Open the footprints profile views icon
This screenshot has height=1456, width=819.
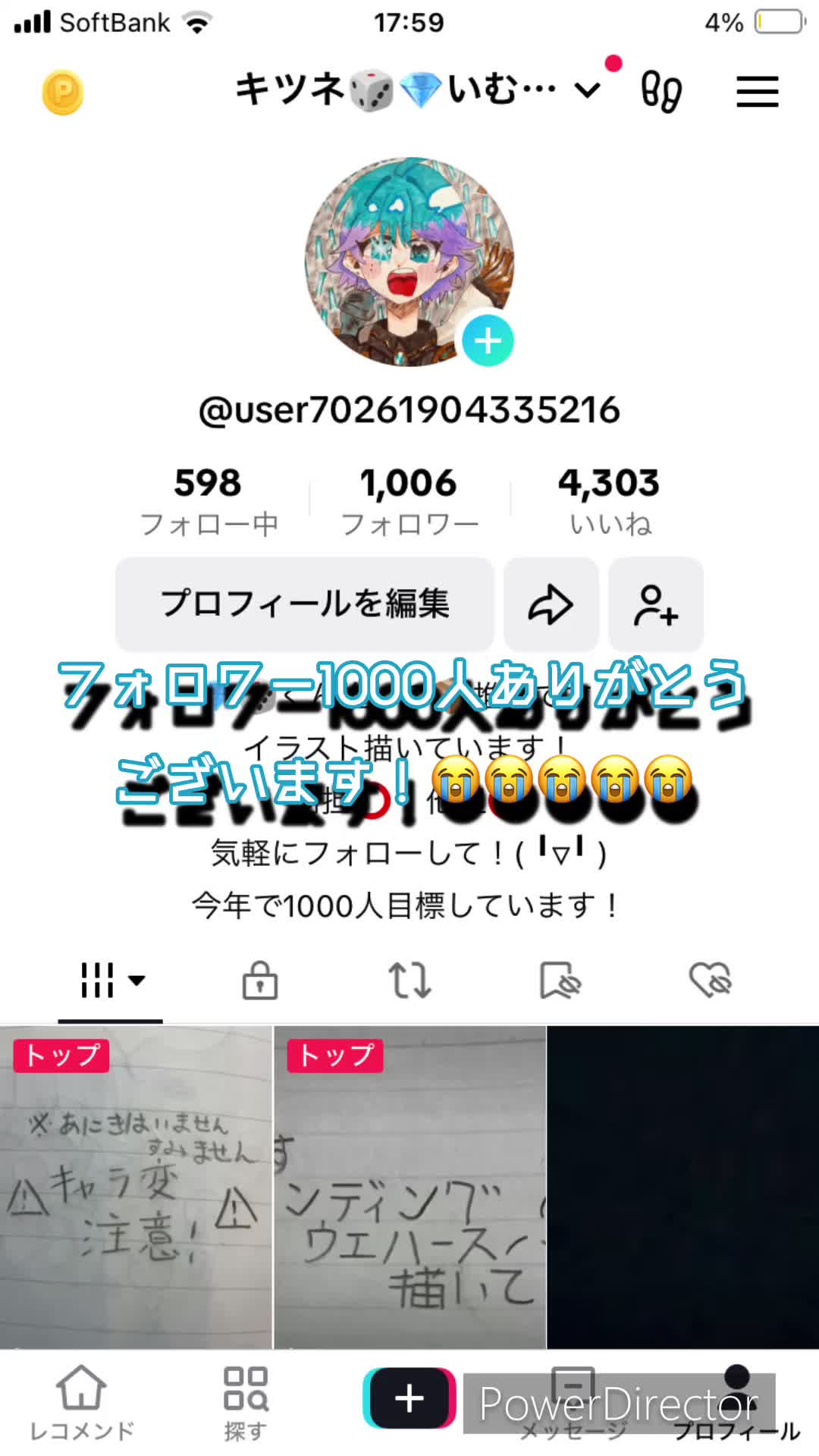tap(661, 92)
